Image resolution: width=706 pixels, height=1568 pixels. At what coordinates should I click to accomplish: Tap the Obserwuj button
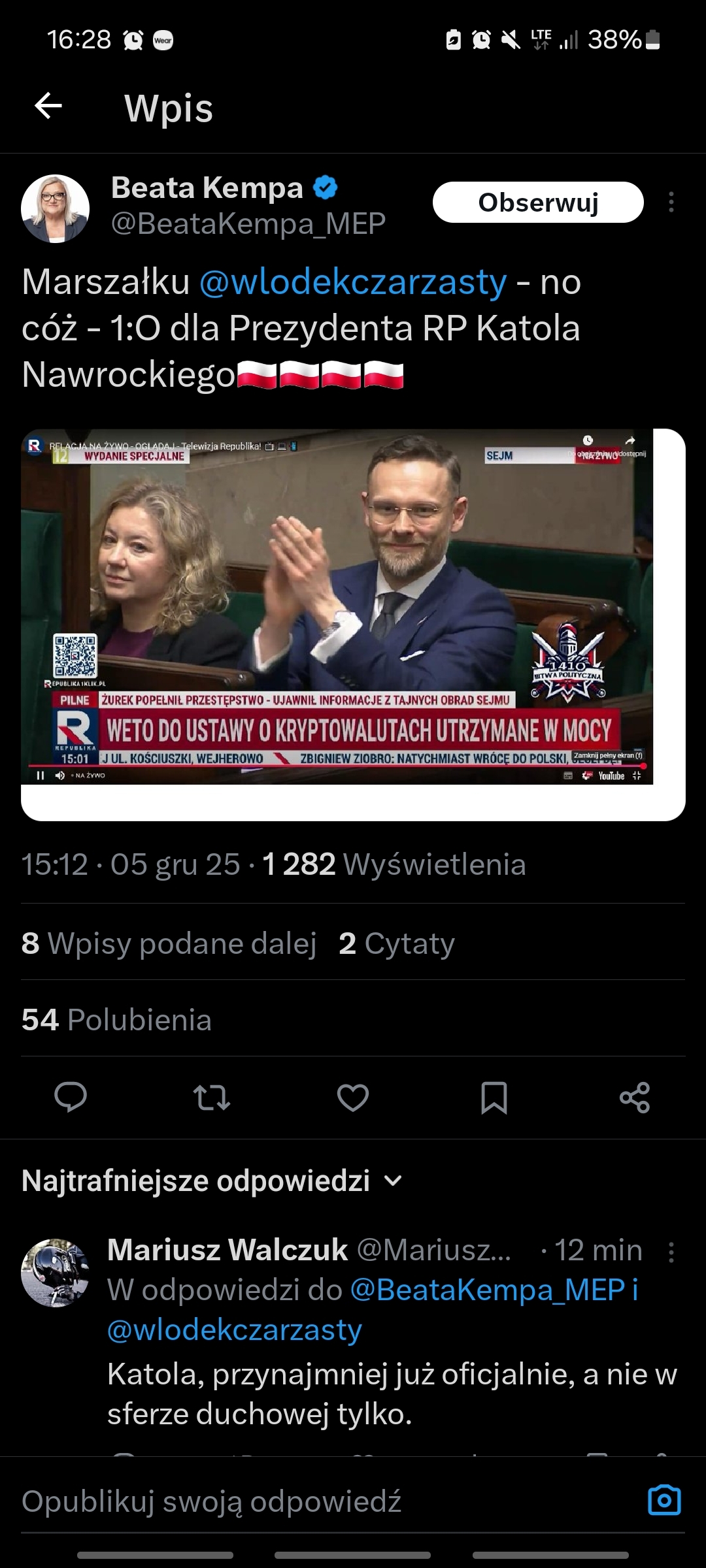(x=537, y=203)
